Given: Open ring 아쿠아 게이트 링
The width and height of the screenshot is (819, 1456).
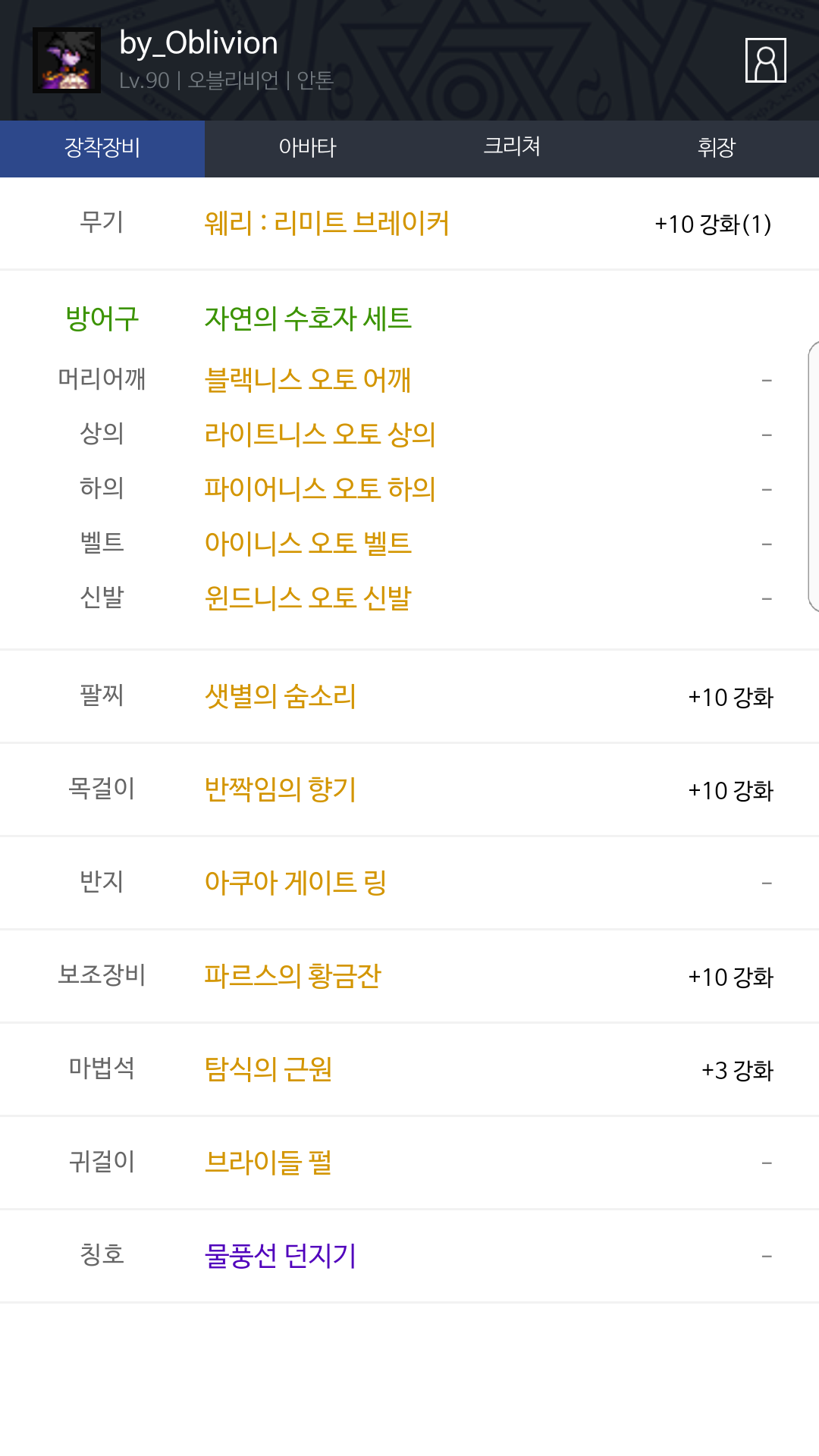Looking at the screenshot, I should click(x=296, y=883).
